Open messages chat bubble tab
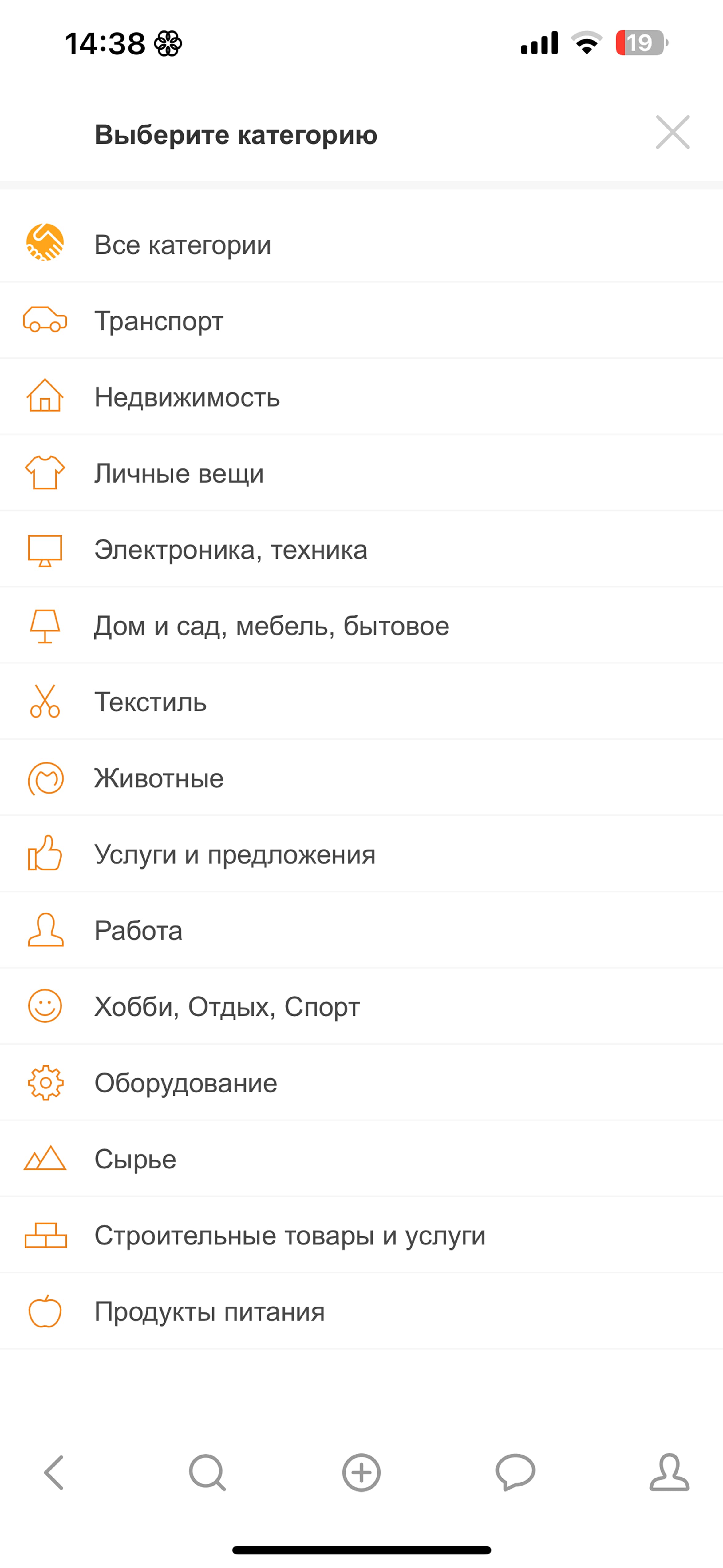 516,1472
